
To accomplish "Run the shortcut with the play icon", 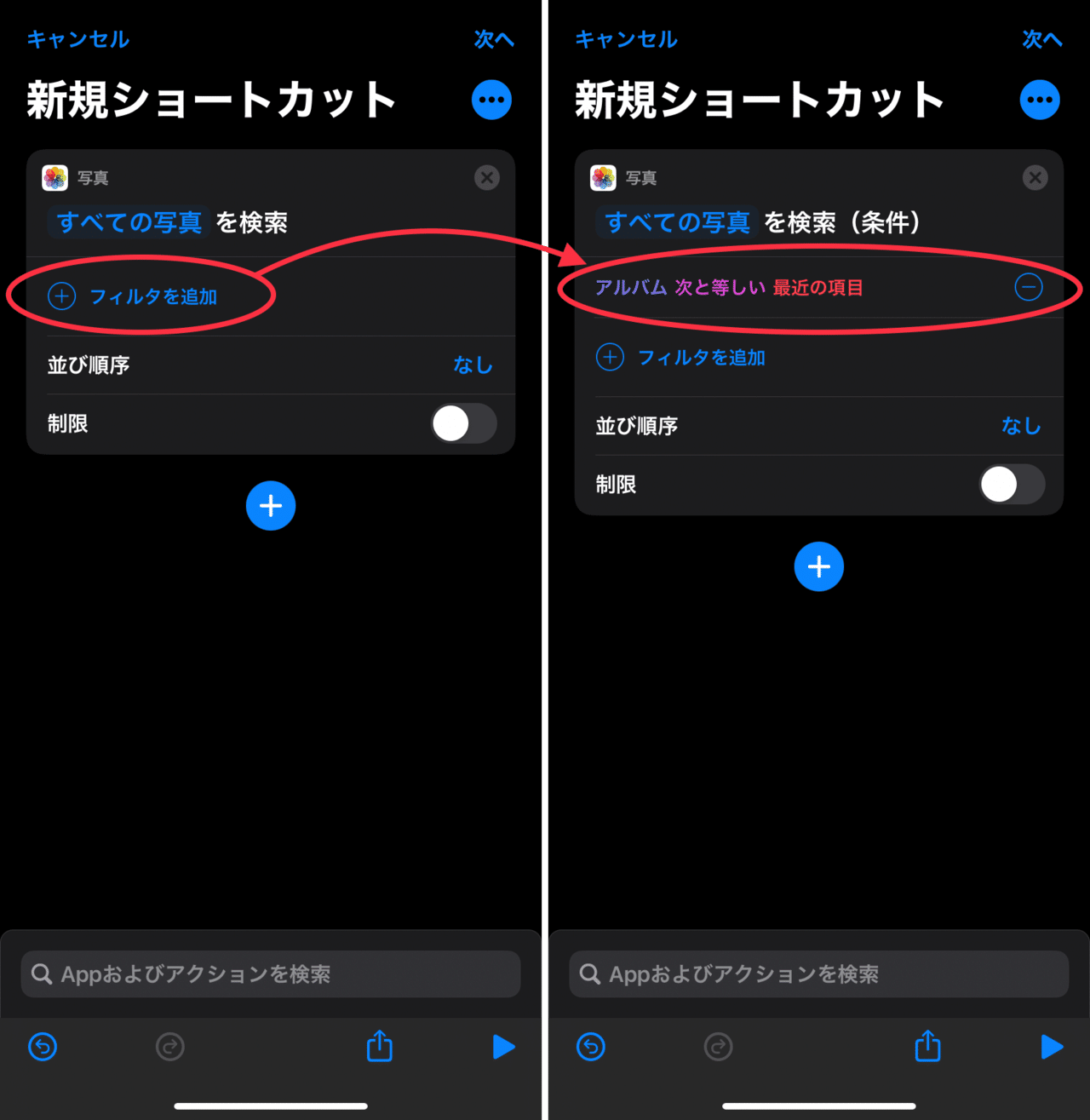I will click(504, 1047).
